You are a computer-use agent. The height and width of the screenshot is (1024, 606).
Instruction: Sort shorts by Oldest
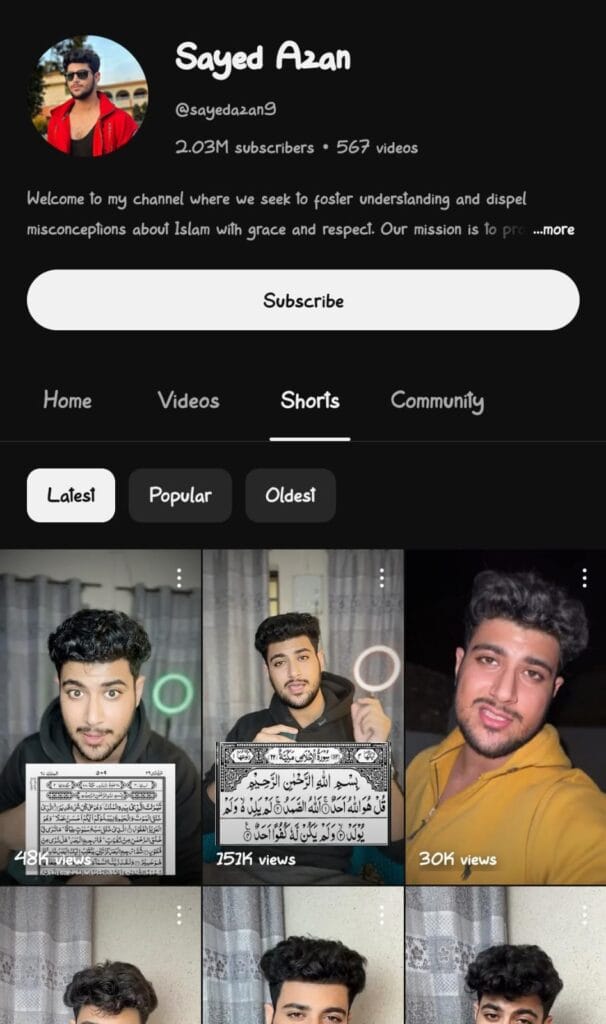pos(290,495)
